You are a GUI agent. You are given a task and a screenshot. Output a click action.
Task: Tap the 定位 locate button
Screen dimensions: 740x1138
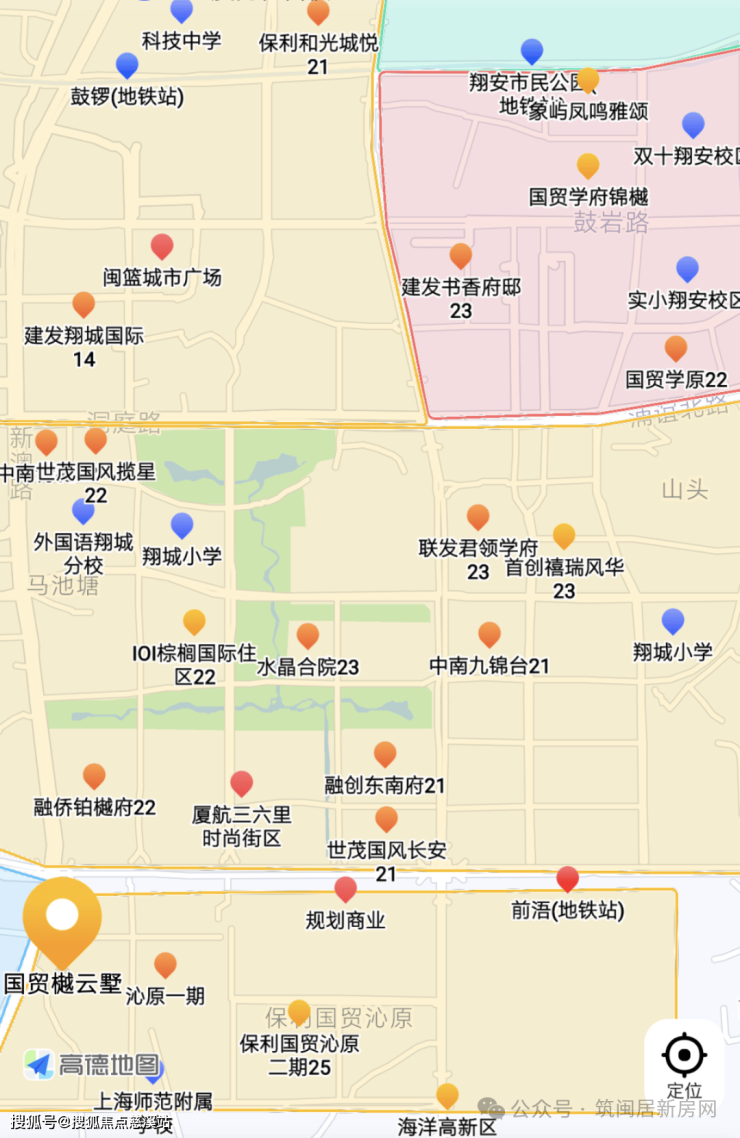pos(685,1064)
